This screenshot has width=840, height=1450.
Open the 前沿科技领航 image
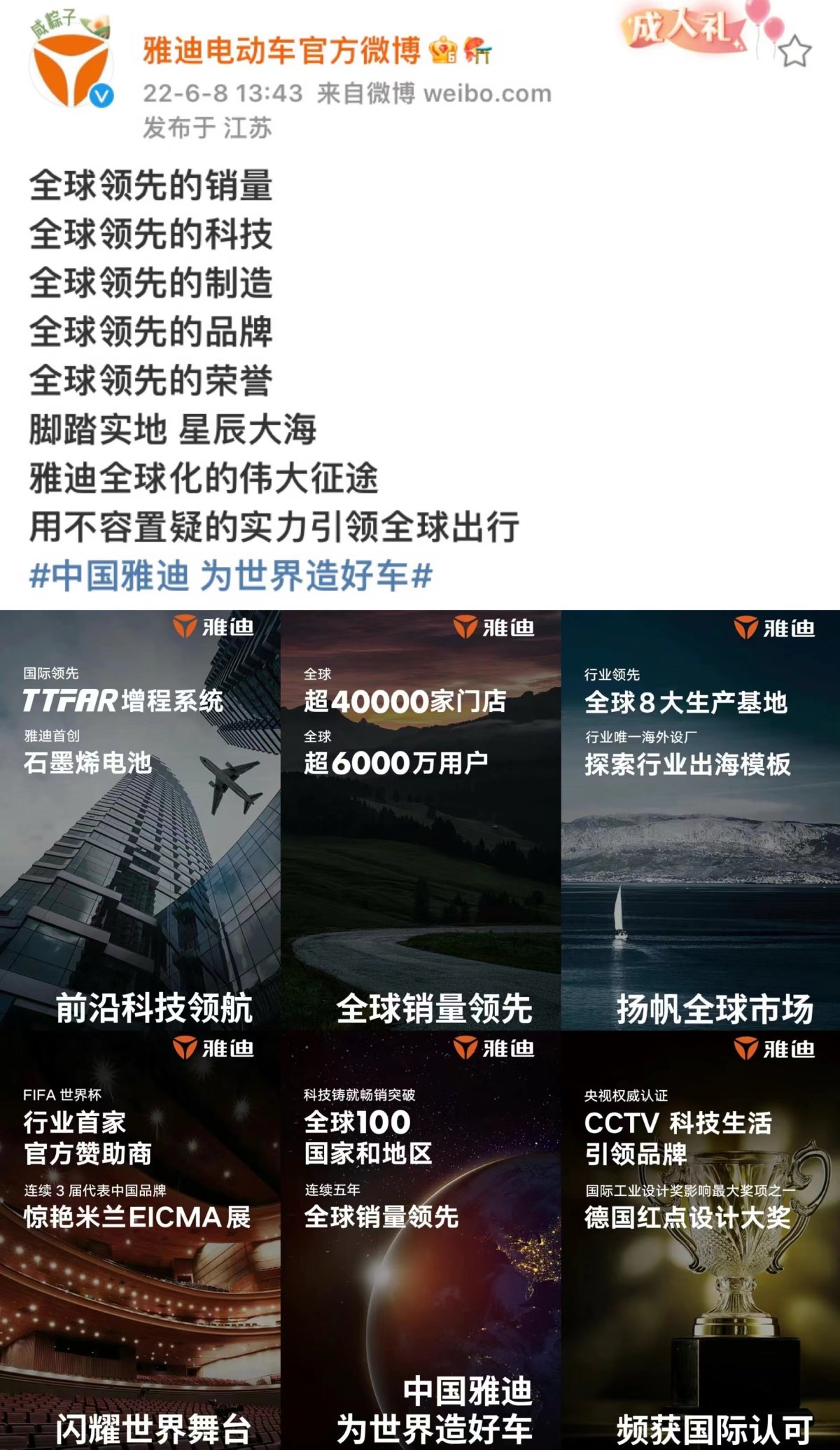pyautogui.click(x=140, y=819)
